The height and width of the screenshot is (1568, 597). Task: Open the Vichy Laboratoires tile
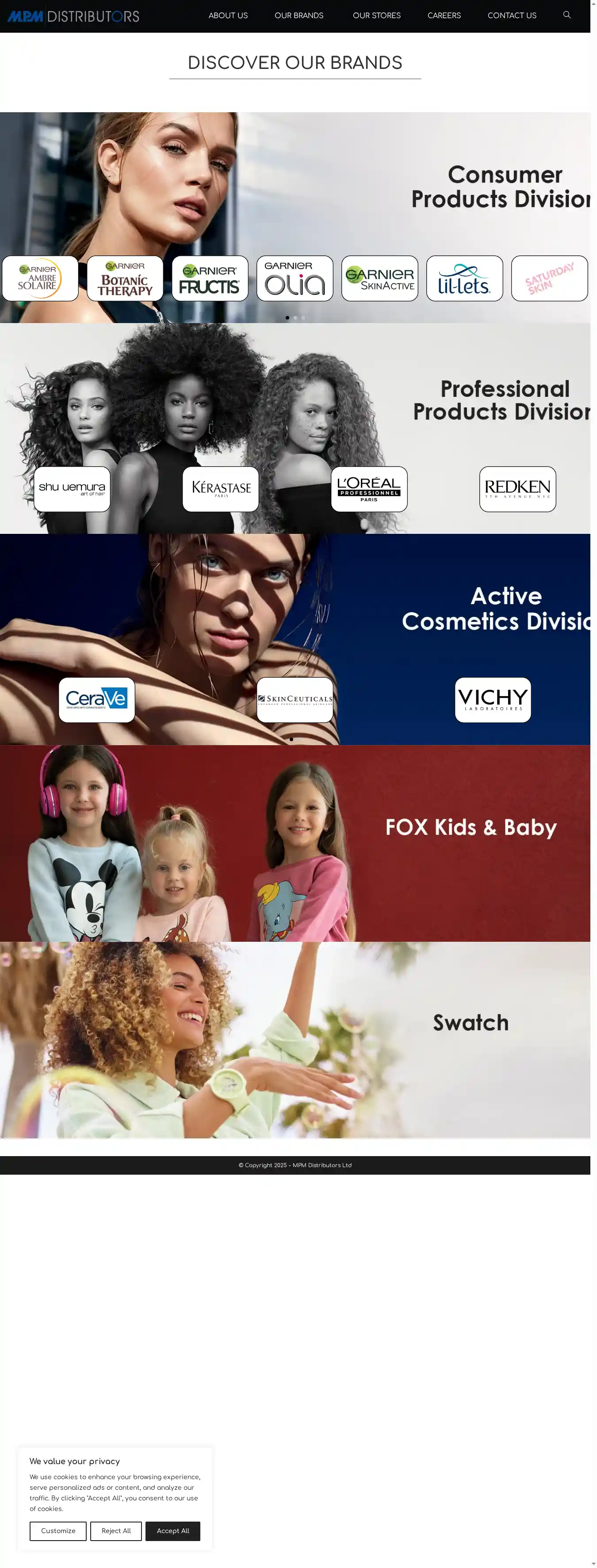point(492,700)
